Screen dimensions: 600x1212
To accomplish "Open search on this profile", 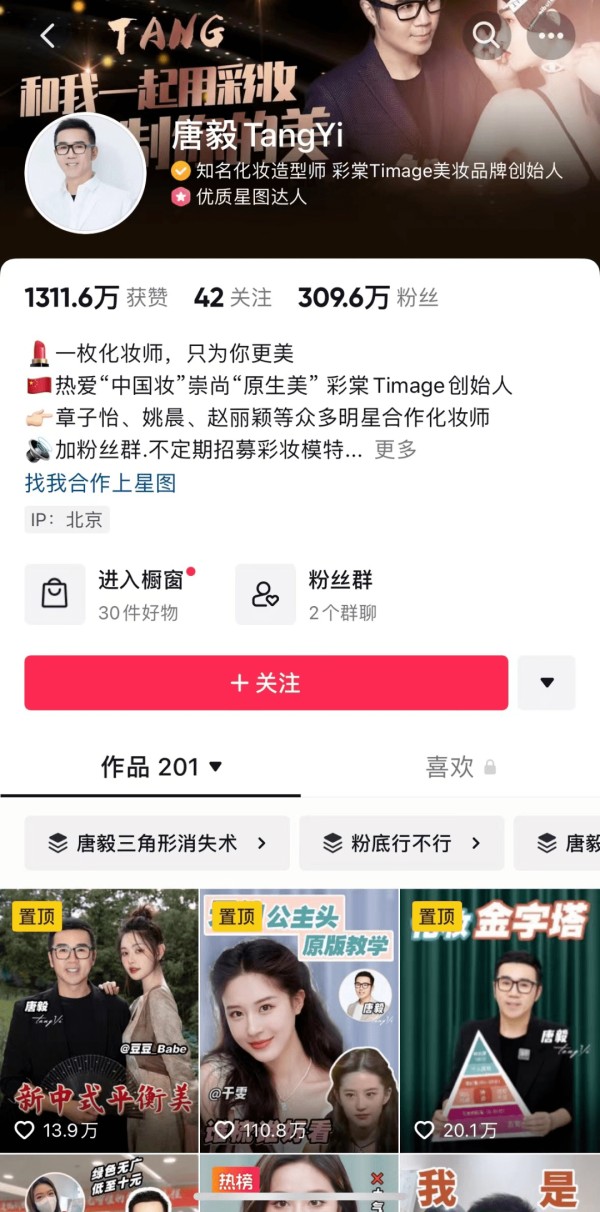I will pos(487,36).
